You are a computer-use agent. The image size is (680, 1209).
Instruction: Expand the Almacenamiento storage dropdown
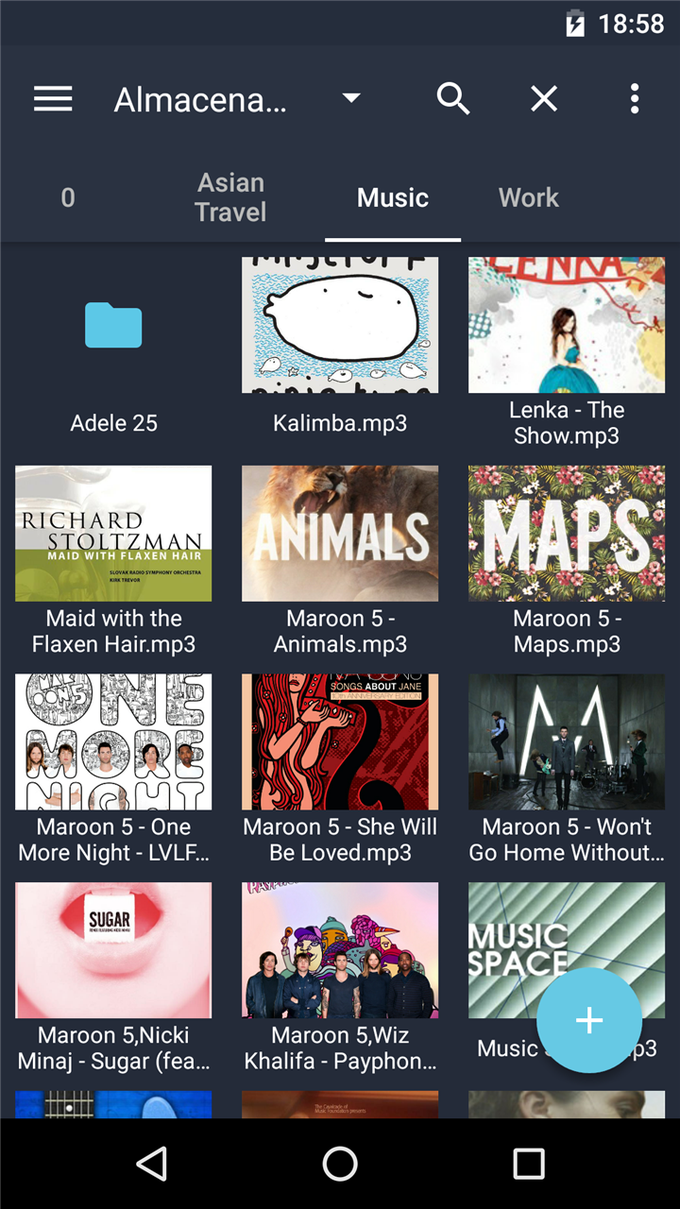[350, 99]
